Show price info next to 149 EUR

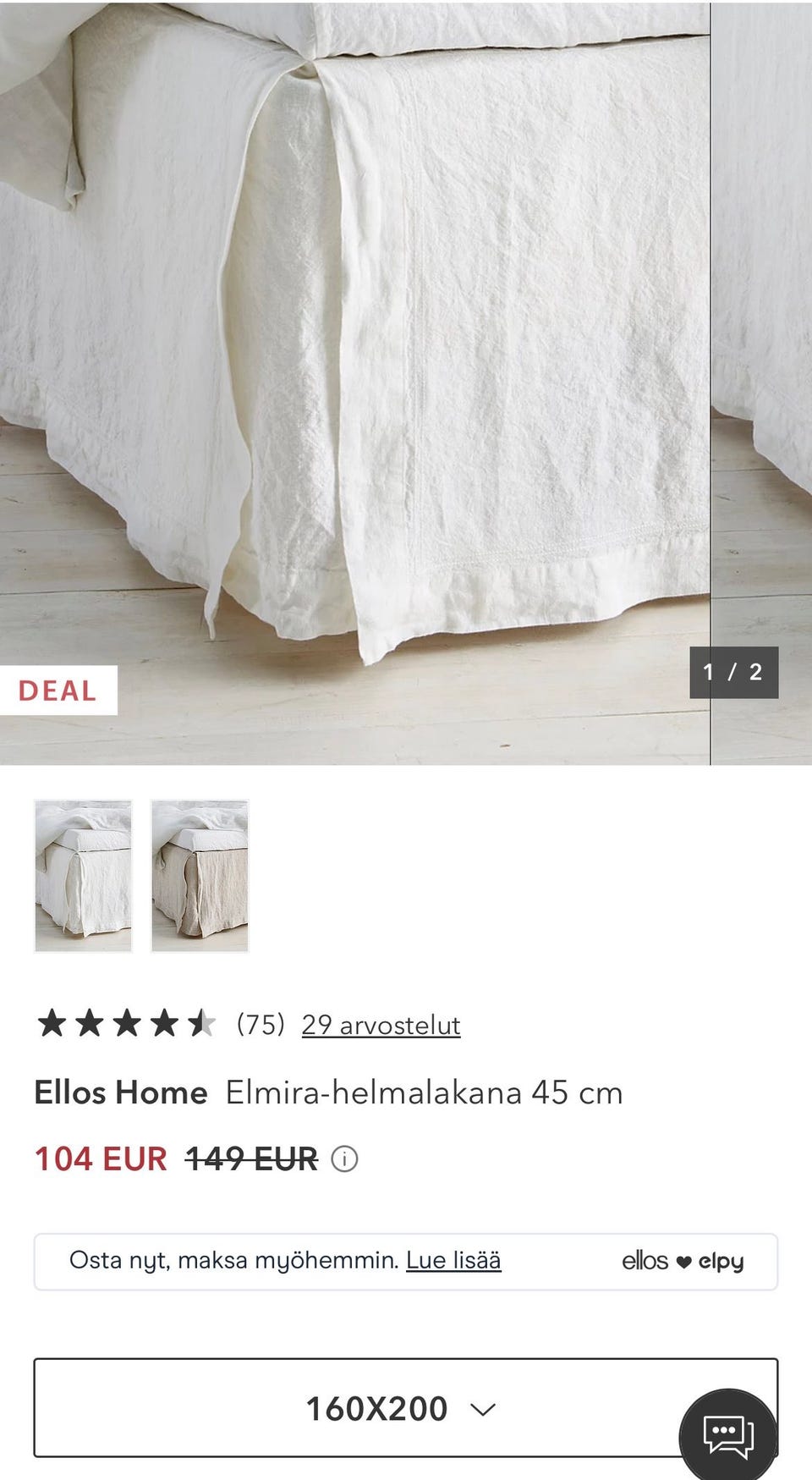pos(344,1158)
